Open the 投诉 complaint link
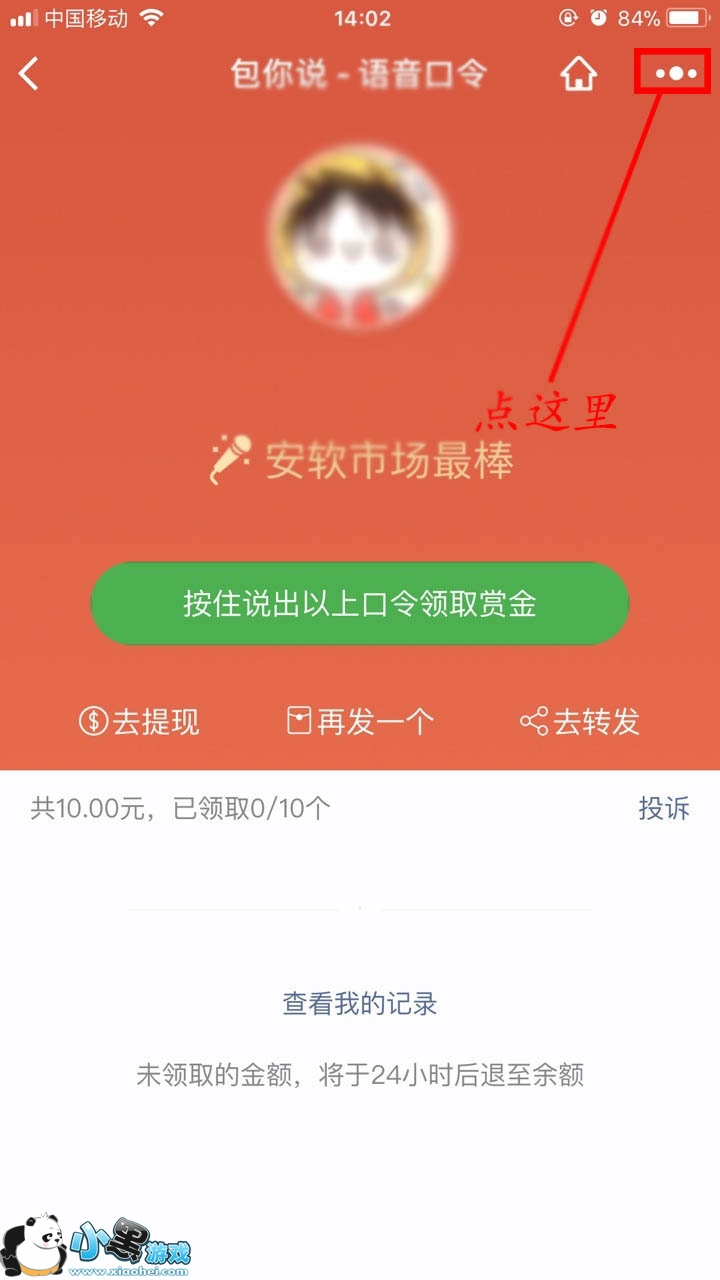The image size is (720, 1280). 664,808
